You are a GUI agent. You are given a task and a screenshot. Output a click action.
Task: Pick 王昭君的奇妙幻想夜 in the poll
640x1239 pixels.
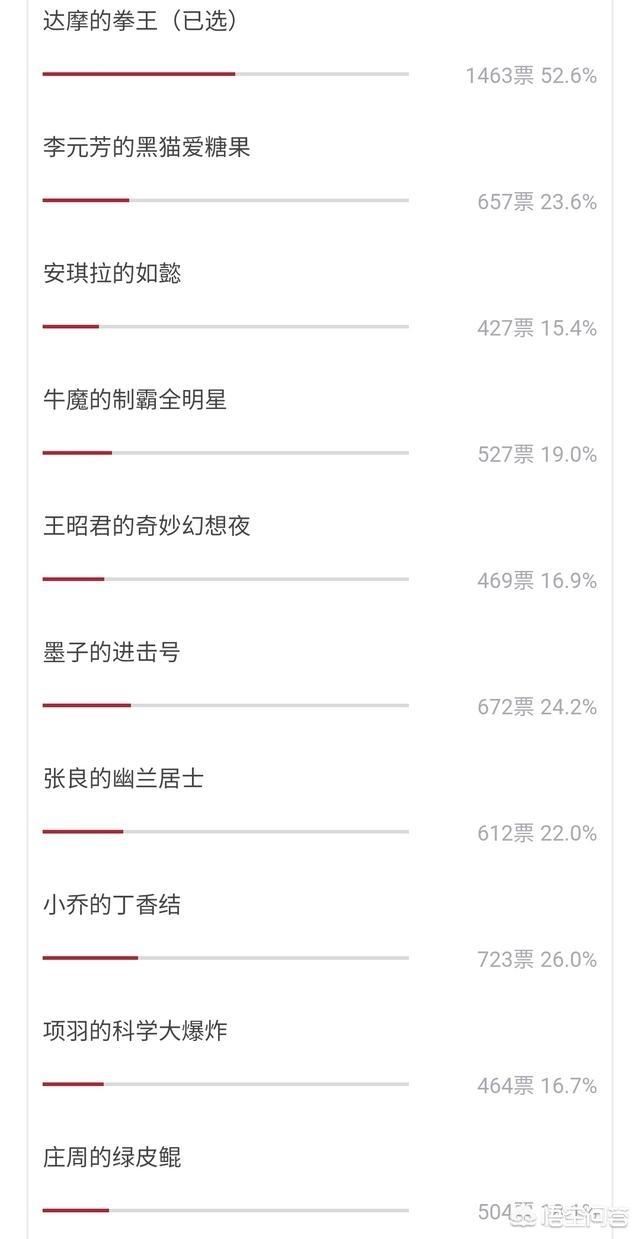146,526
